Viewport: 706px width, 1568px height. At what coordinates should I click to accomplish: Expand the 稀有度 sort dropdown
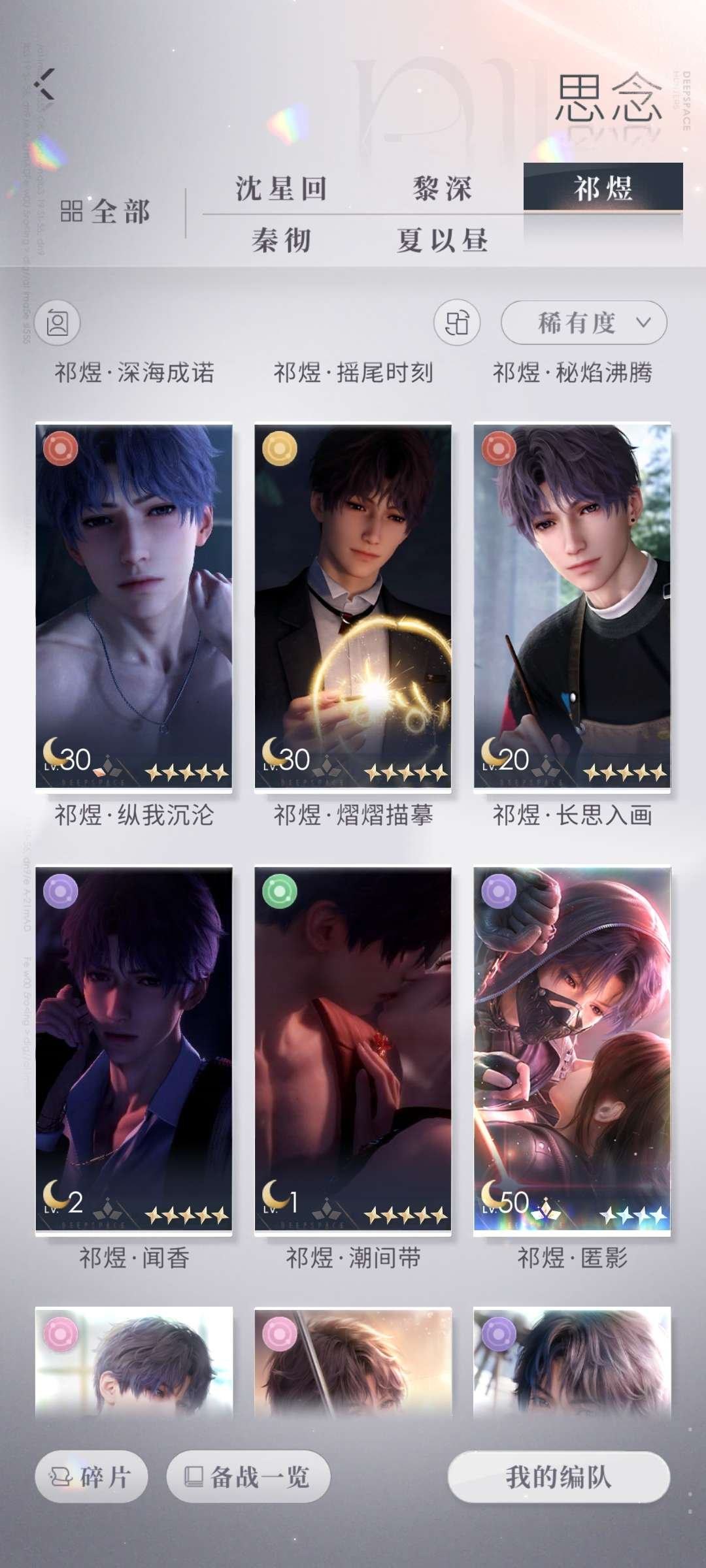click(584, 322)
